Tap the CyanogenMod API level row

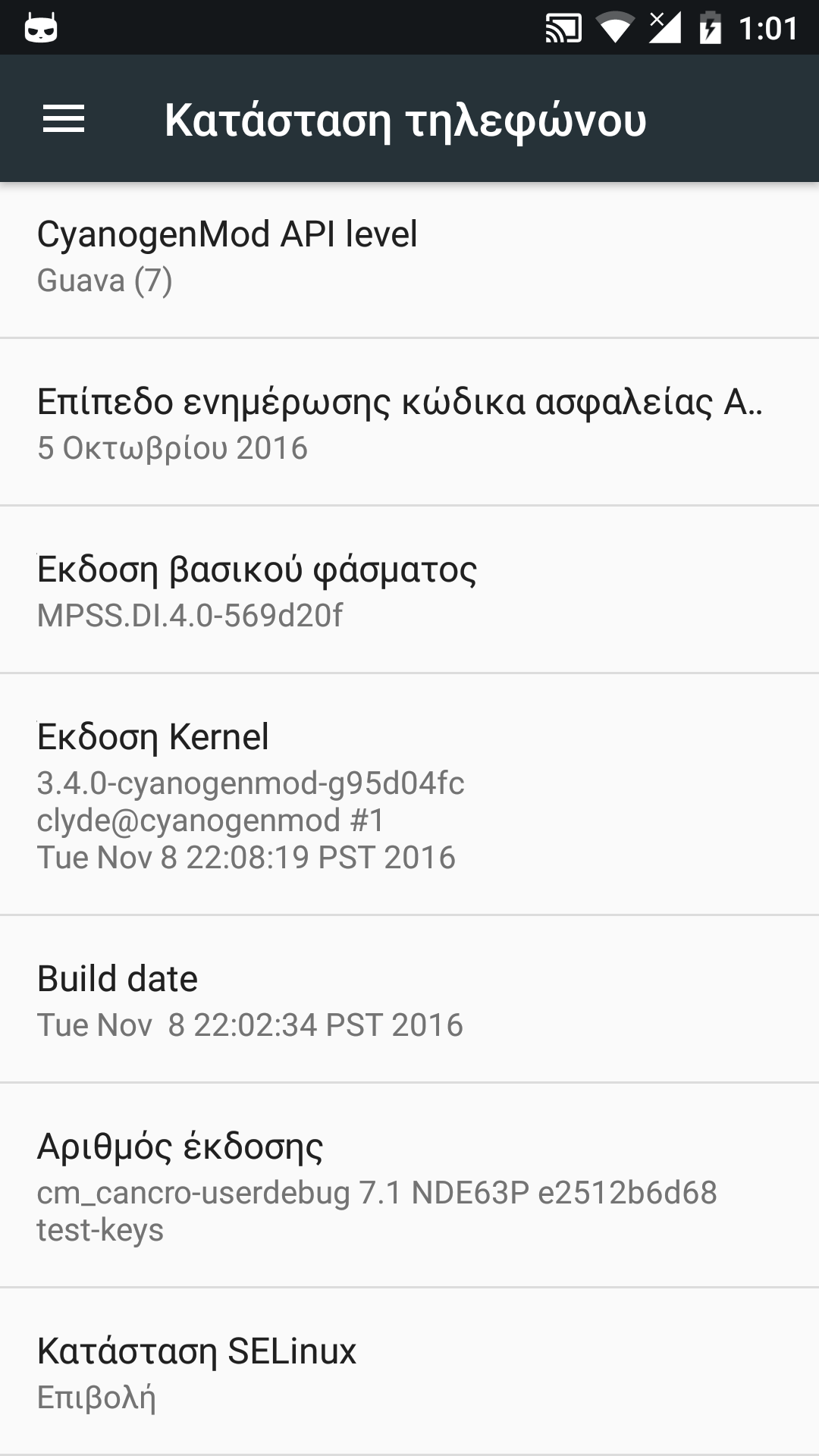[409, 256]
